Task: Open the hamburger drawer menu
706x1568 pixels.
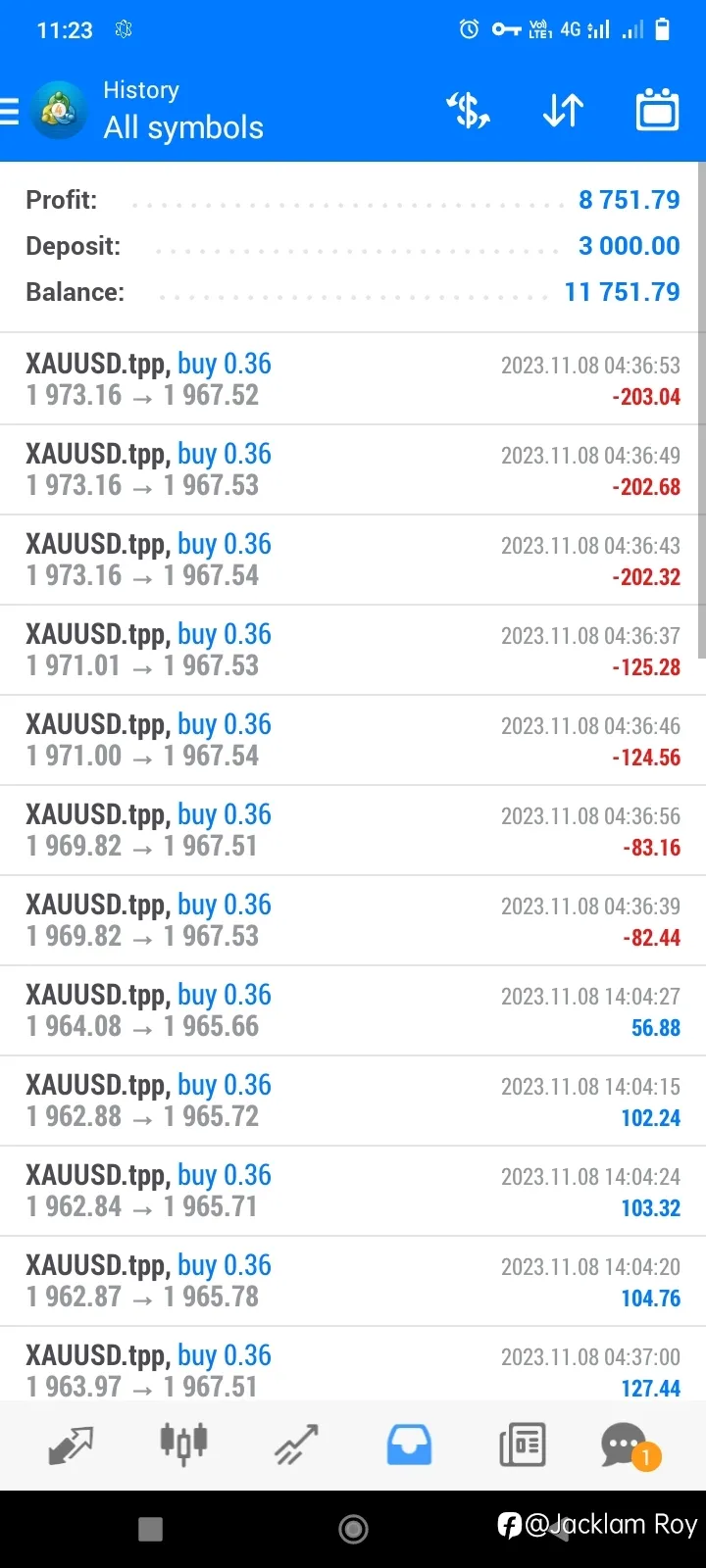Action: coord(10,111)
